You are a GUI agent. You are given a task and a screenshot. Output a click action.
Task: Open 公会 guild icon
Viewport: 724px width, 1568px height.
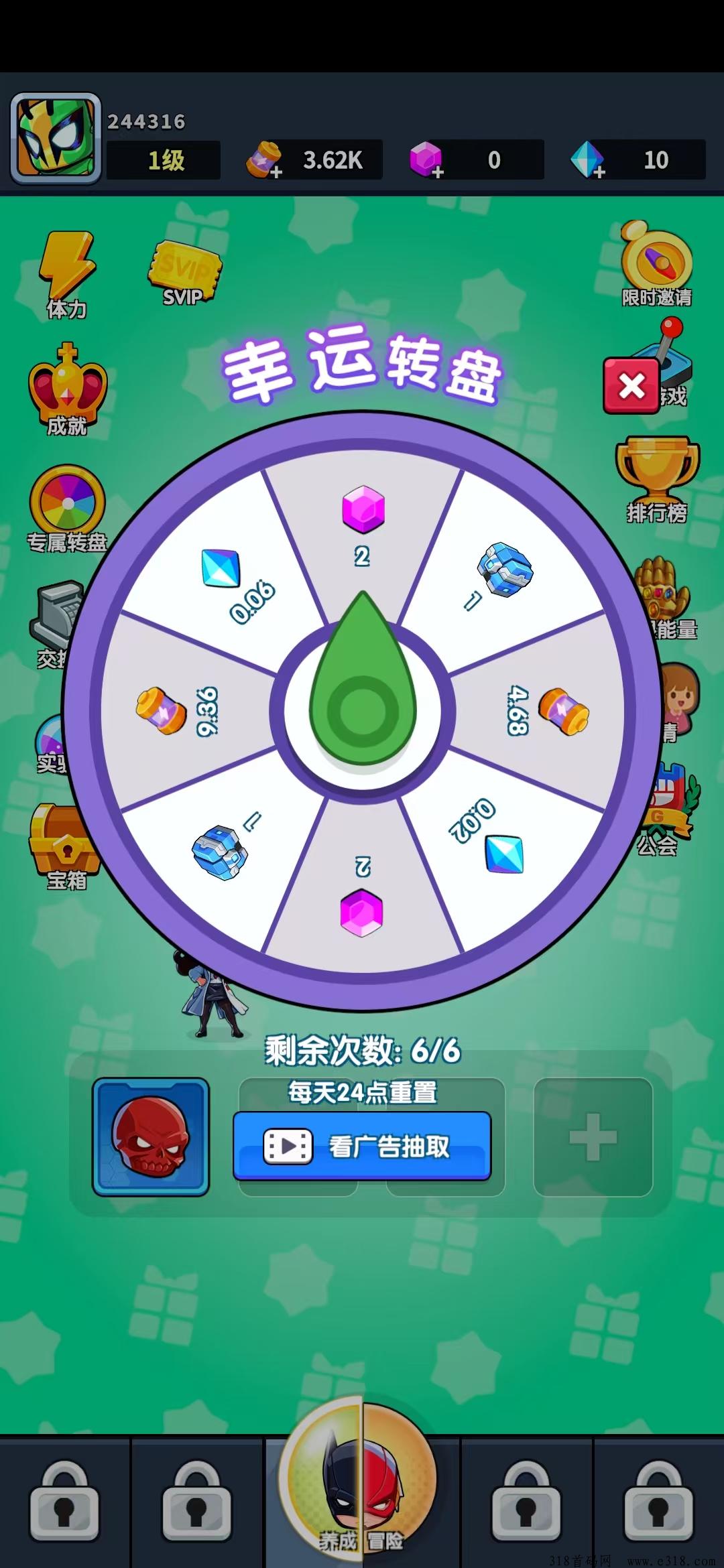tap(670, 811)
